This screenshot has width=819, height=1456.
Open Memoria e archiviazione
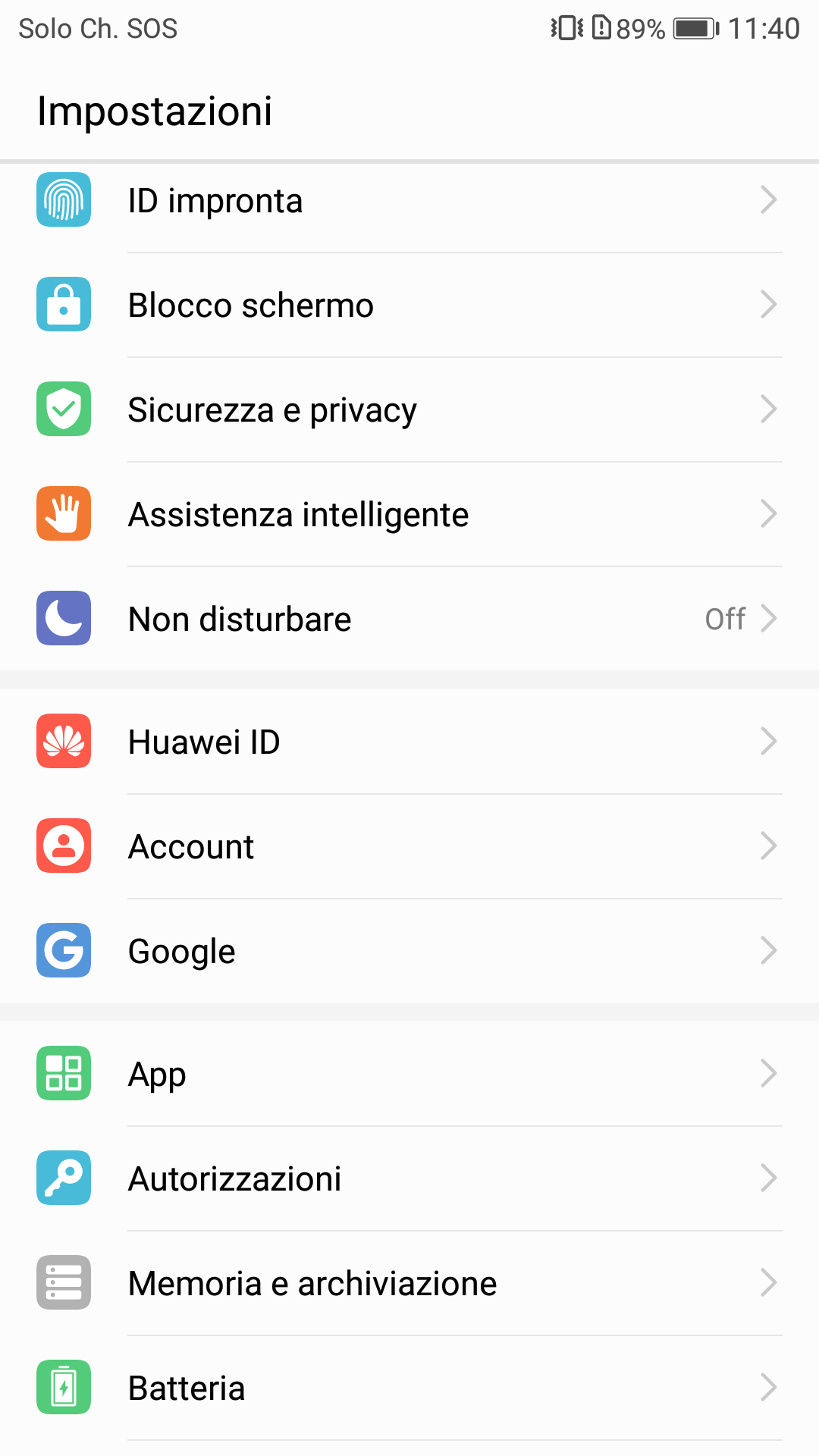pos(409,1283)
